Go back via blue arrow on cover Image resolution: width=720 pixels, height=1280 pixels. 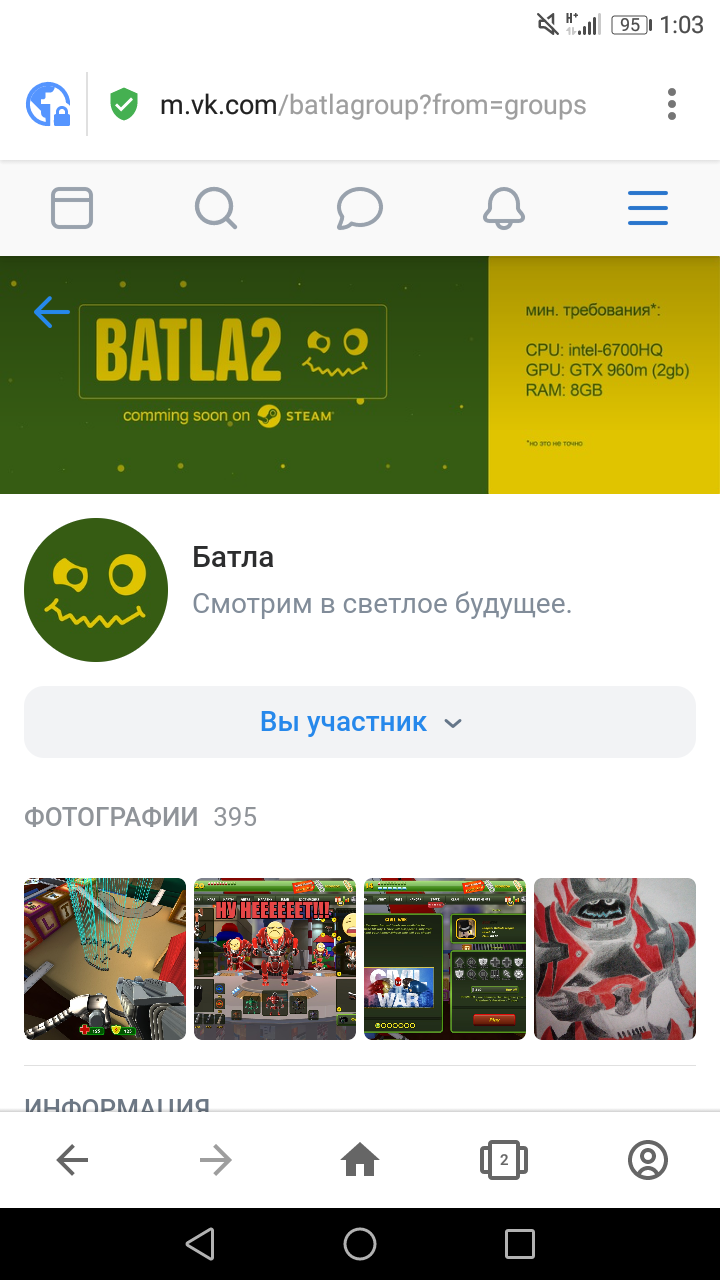(x=52, y=312)
